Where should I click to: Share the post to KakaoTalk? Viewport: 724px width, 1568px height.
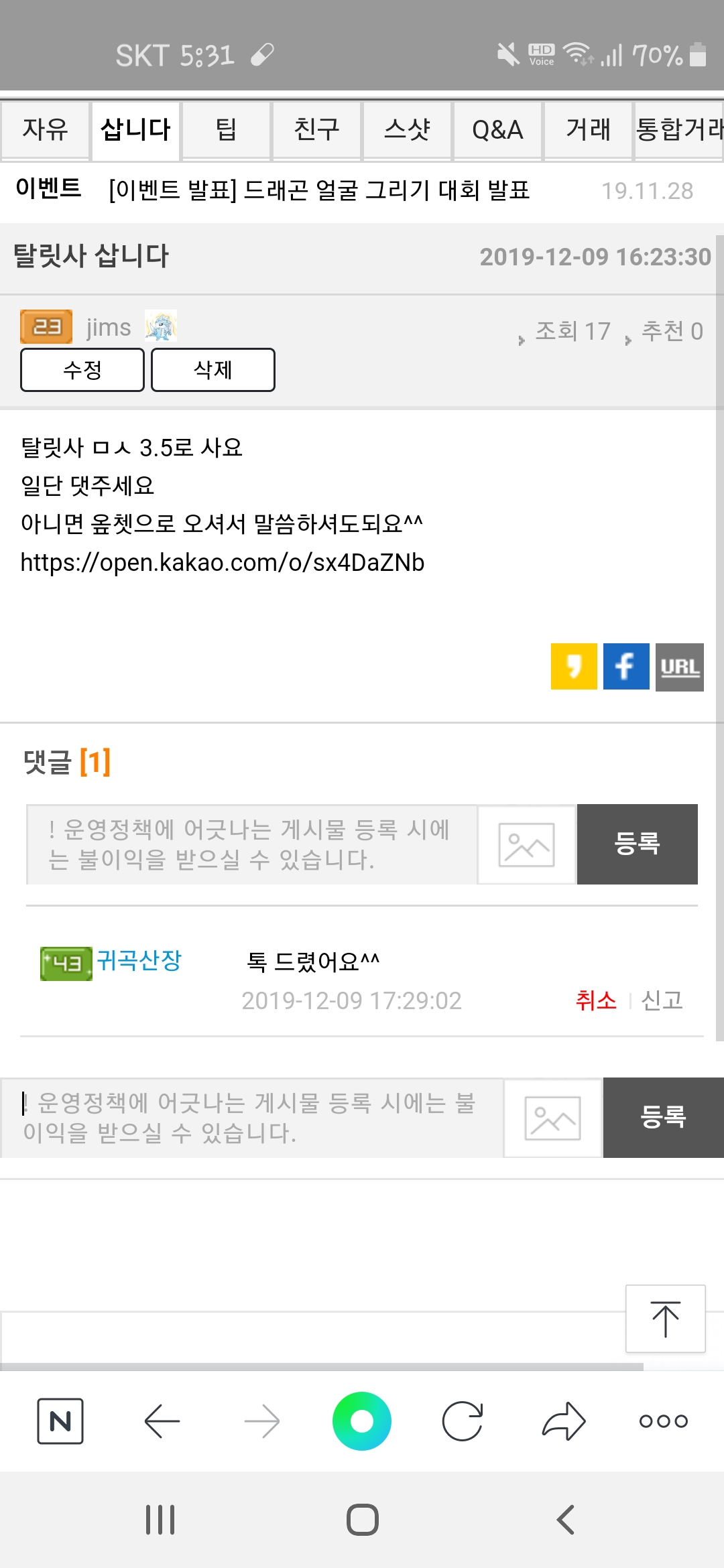coord(574,667)
